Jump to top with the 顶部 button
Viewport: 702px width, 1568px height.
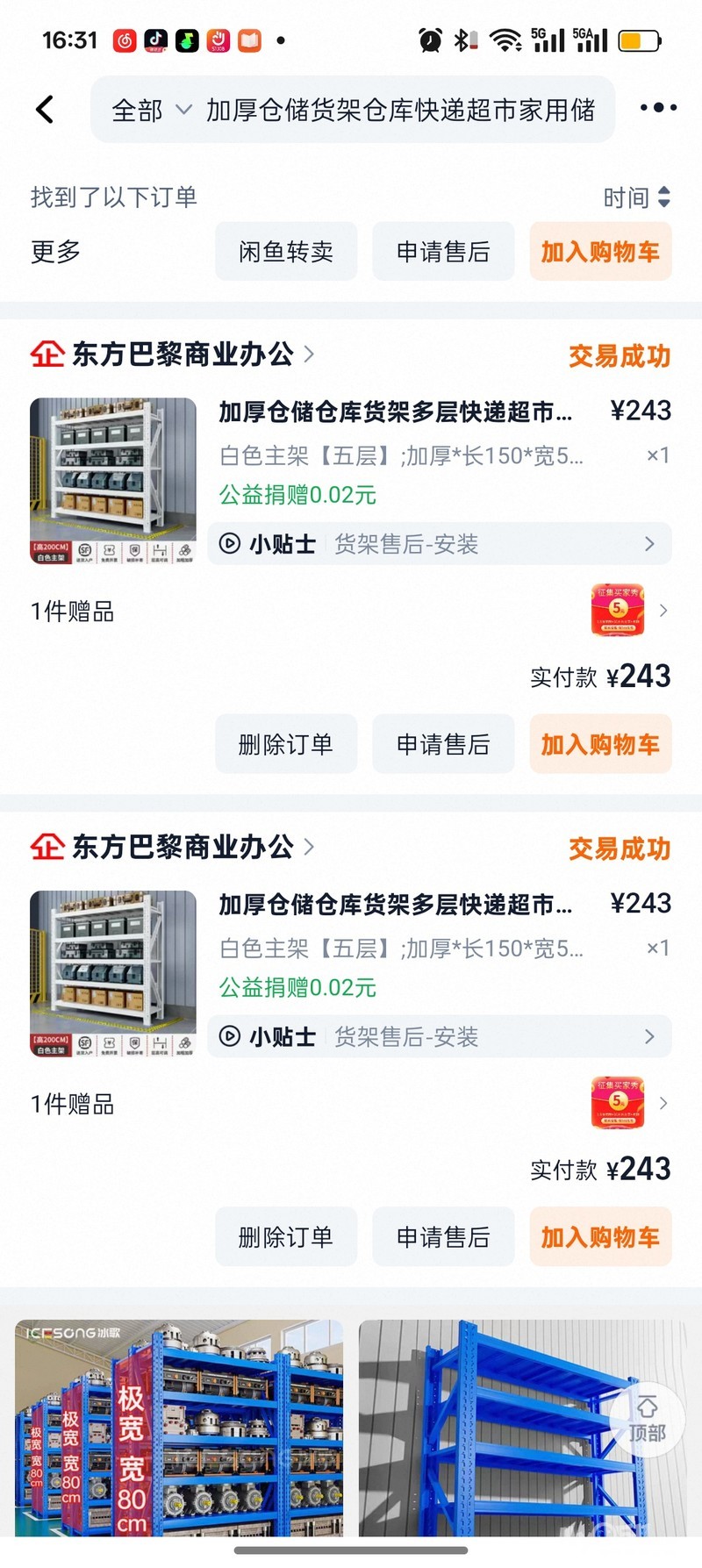tap(647, 1420)
